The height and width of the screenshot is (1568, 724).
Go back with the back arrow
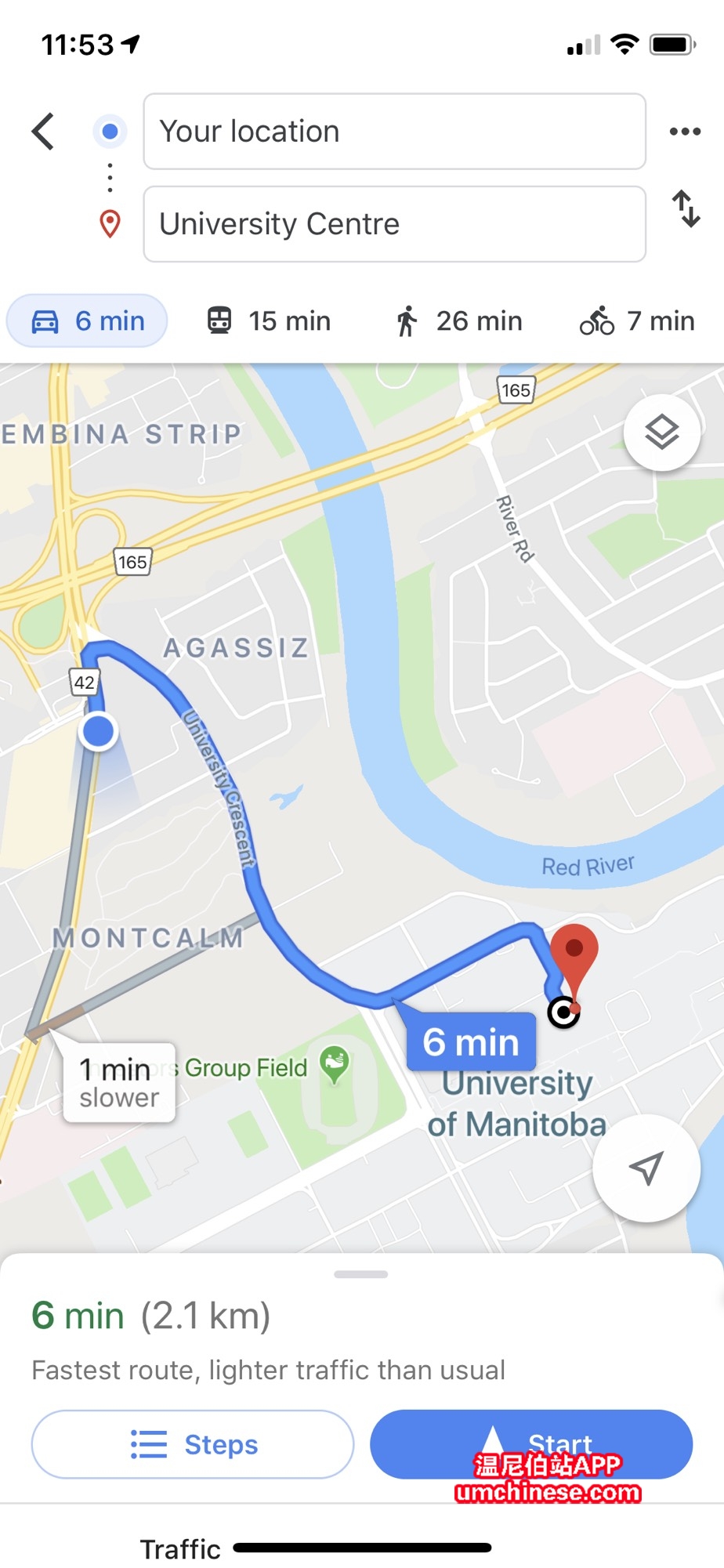point(44,131)
